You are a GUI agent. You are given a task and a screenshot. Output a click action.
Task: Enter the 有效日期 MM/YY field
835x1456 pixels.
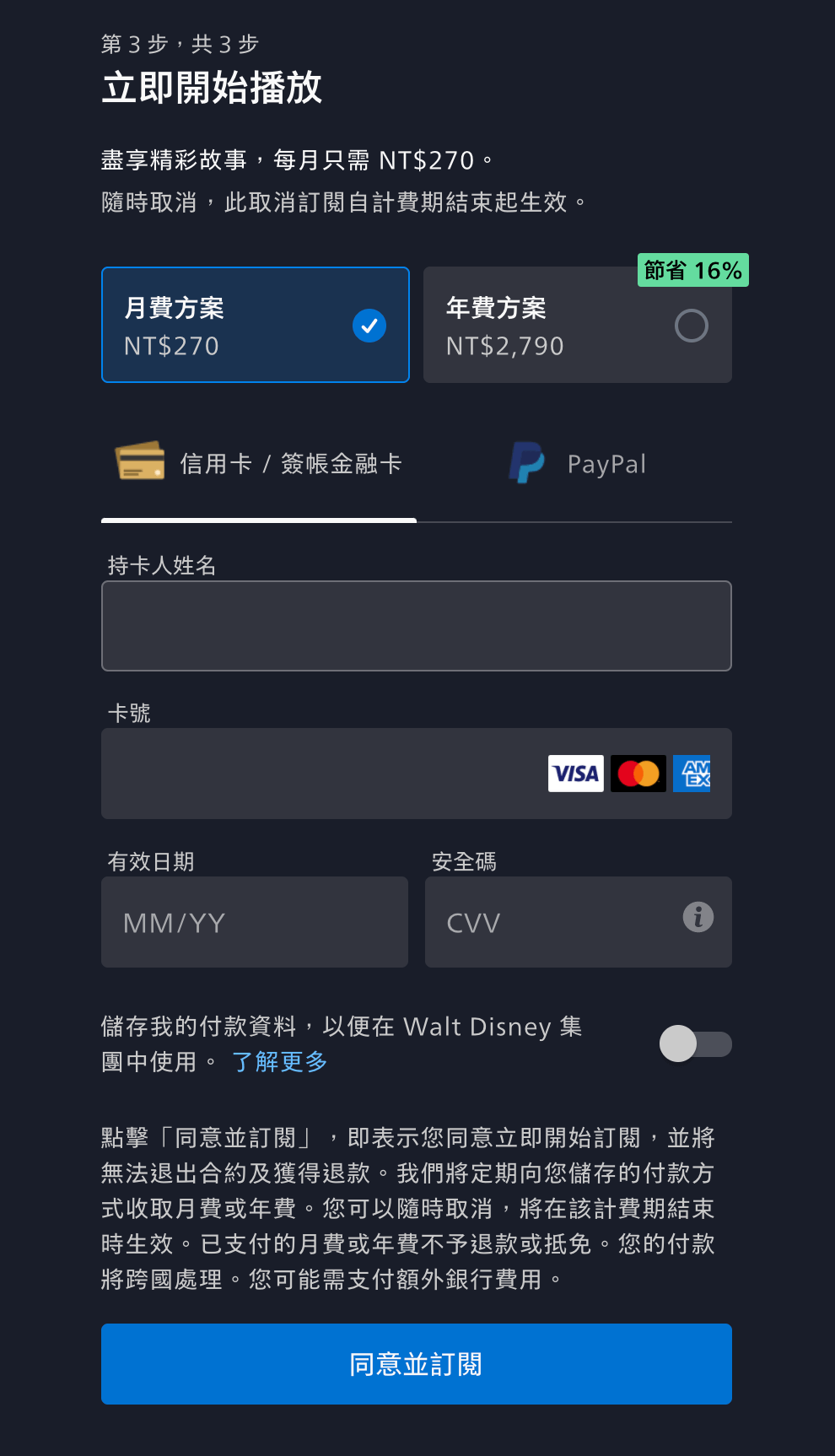point(254,922)
